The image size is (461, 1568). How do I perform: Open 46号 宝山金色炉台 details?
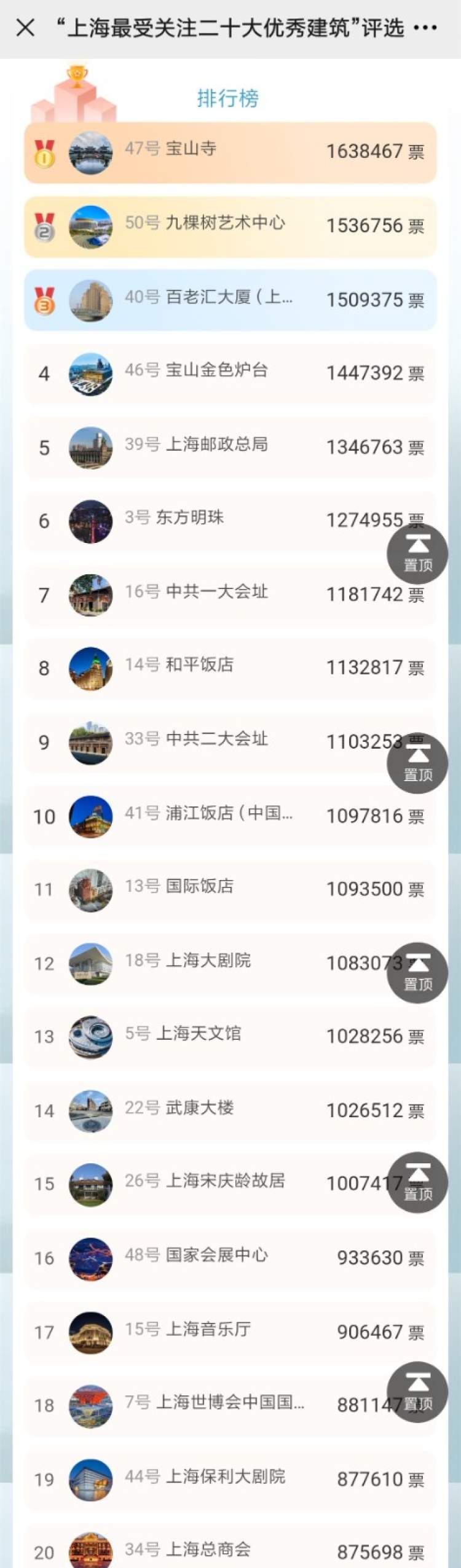click(x=230, y=373)
